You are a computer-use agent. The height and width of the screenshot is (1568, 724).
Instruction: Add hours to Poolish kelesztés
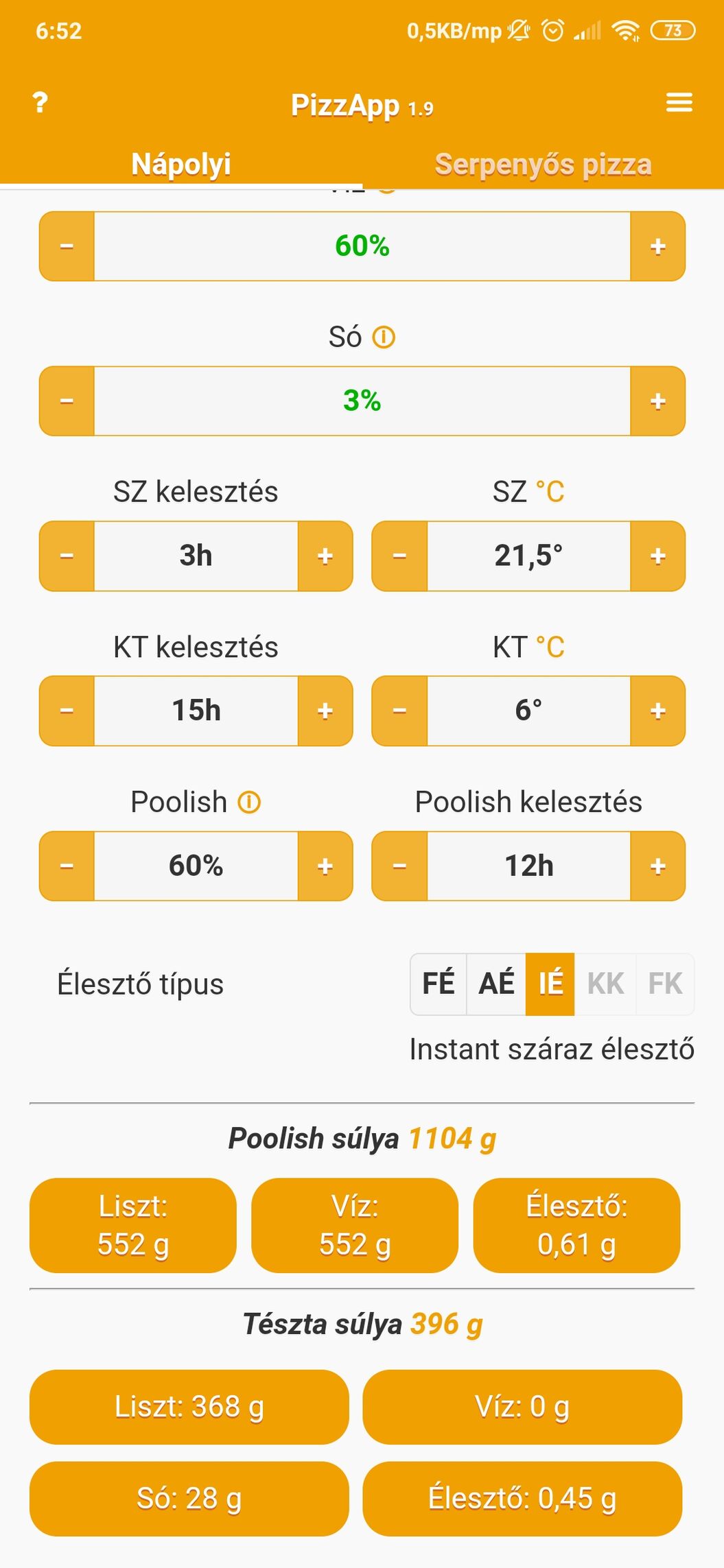coord(657,866)
